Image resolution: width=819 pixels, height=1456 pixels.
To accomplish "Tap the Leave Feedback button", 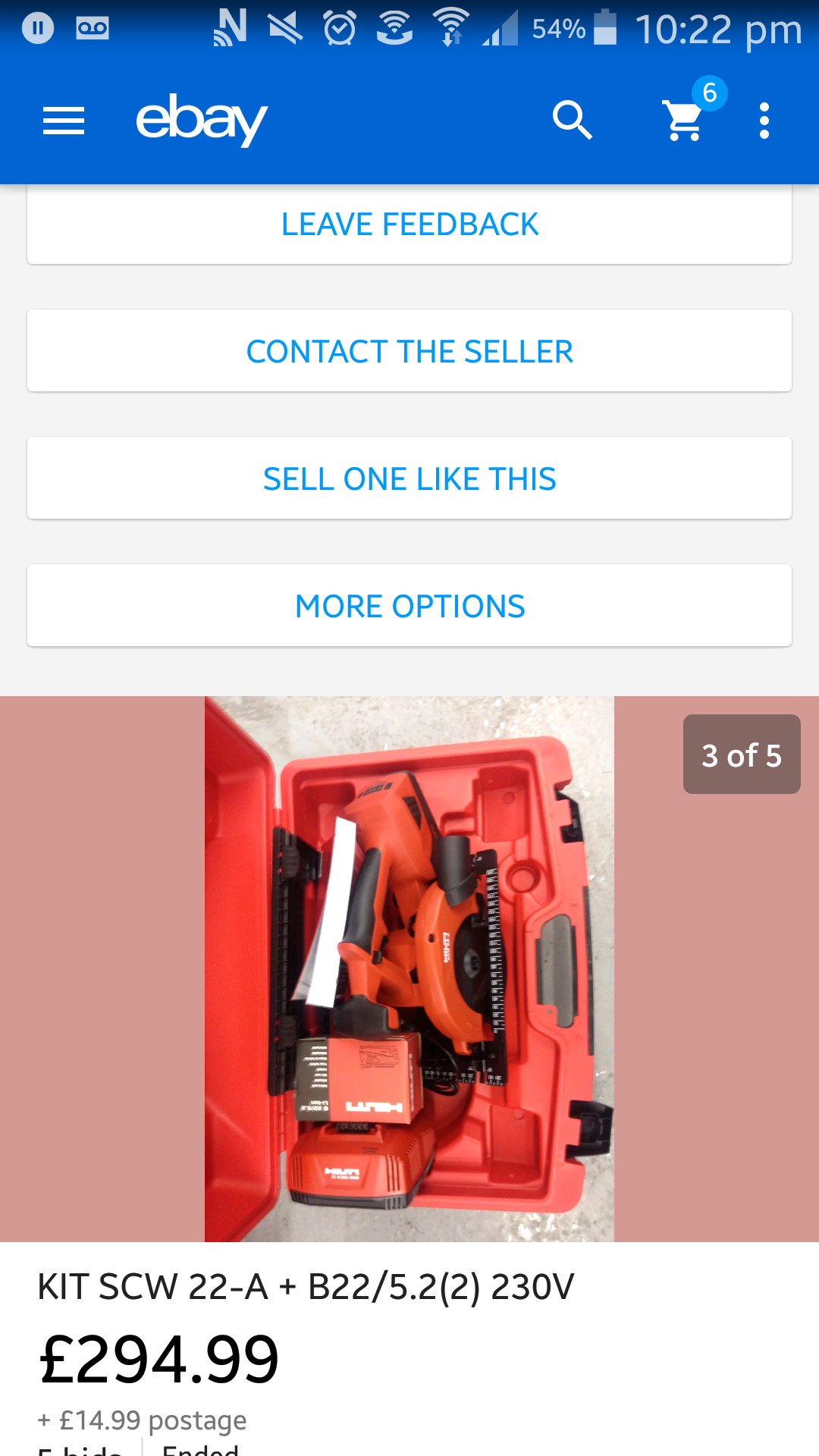I will 409,224.
